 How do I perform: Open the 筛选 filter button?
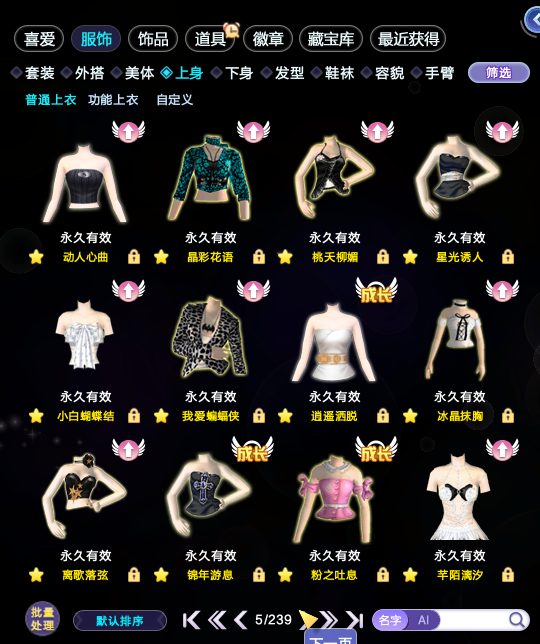(499, 73)
